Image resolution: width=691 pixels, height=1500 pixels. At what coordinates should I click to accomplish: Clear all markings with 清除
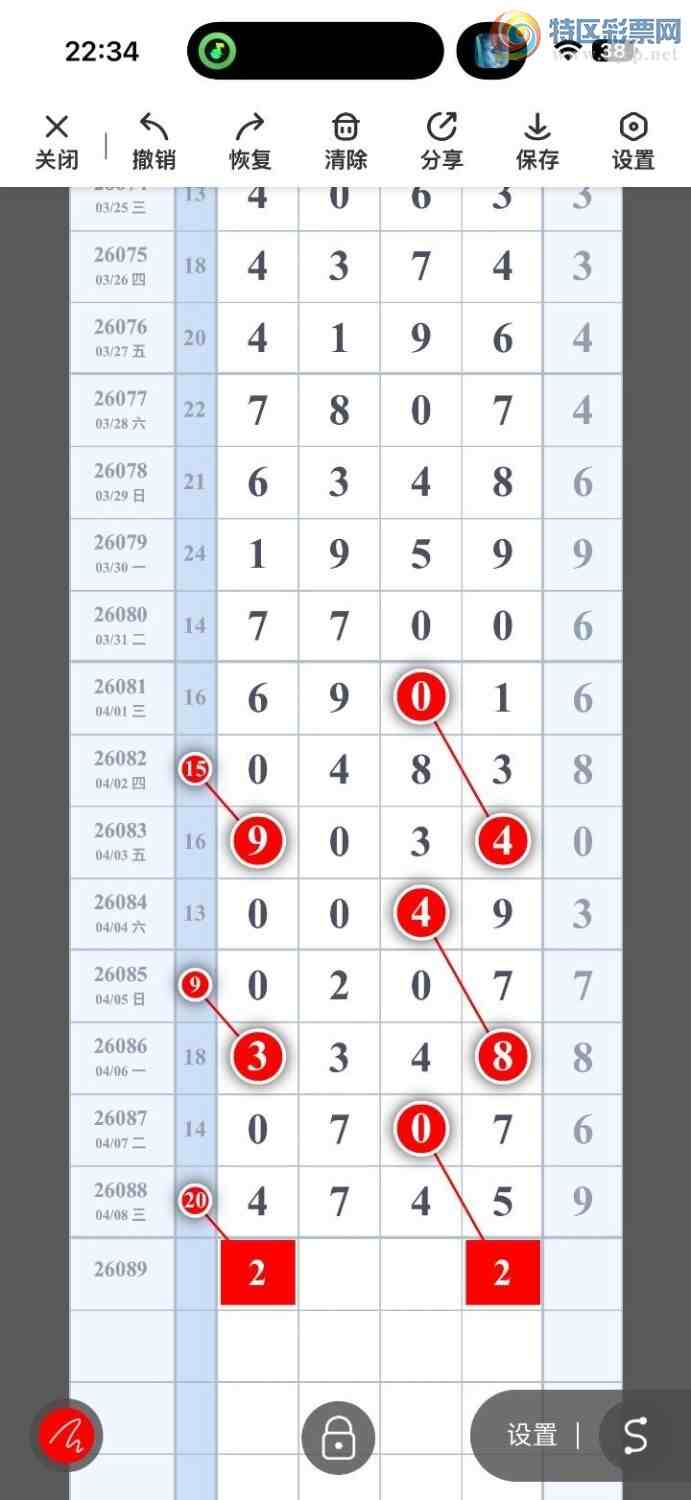point(346,141)
